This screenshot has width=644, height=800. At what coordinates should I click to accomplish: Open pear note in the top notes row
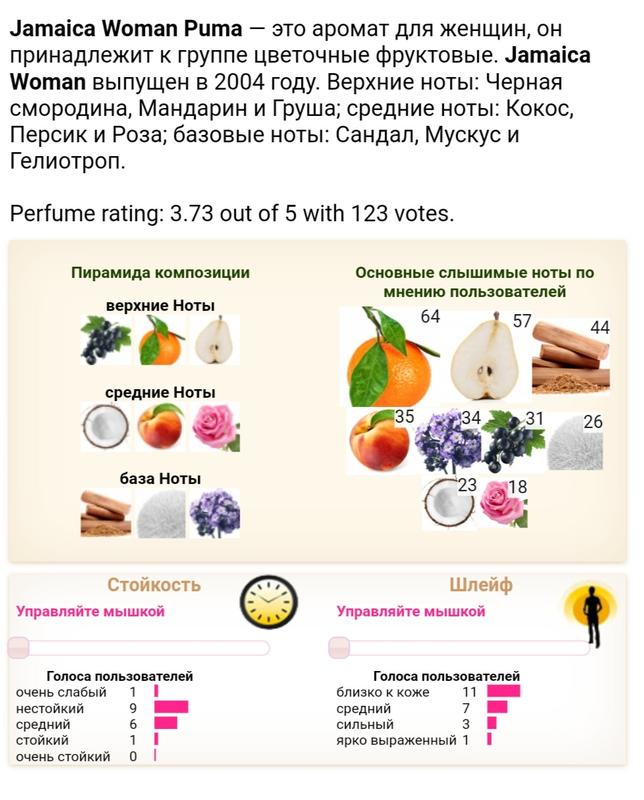[213, 341]
